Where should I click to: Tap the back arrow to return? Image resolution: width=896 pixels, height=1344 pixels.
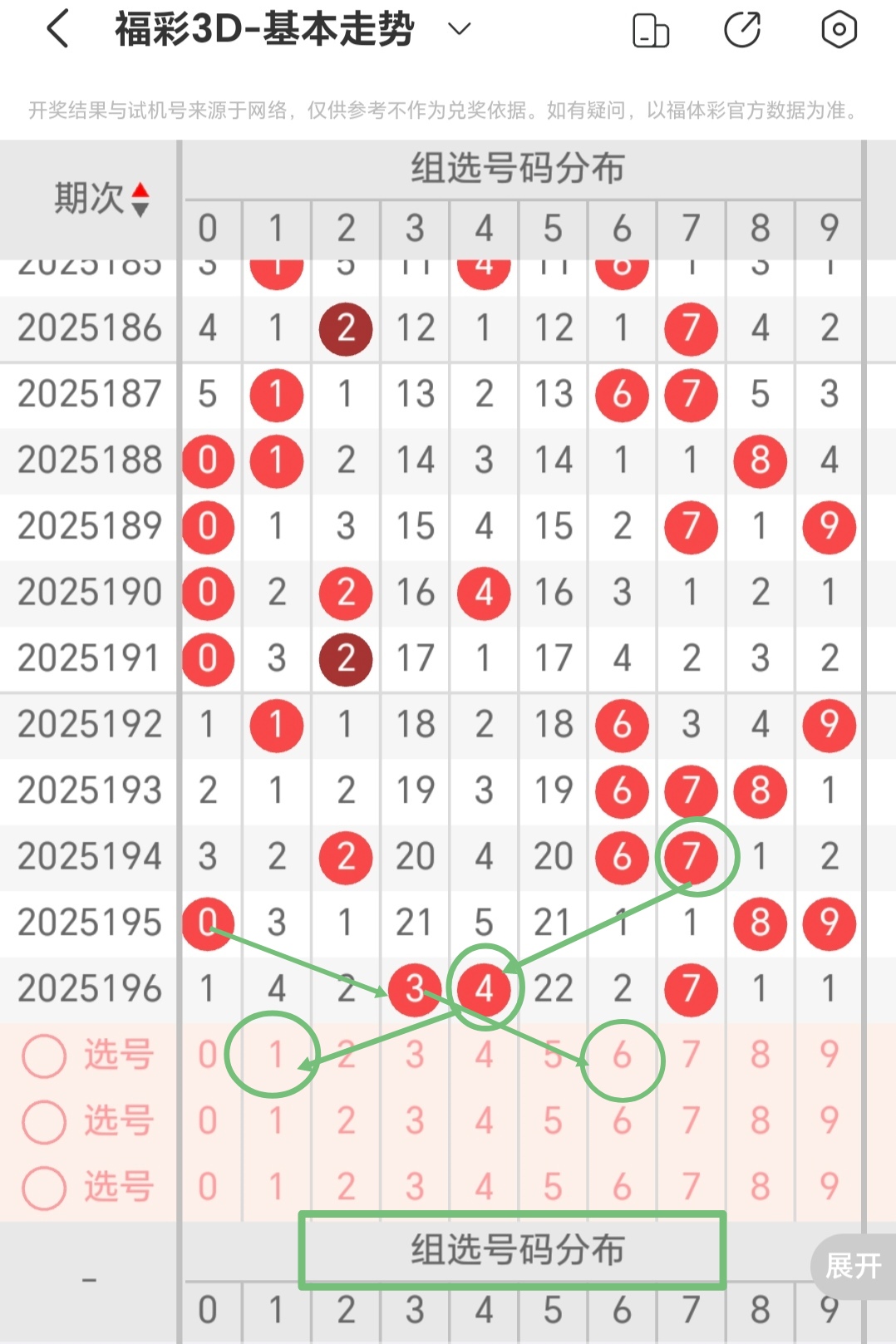point(57,28)
